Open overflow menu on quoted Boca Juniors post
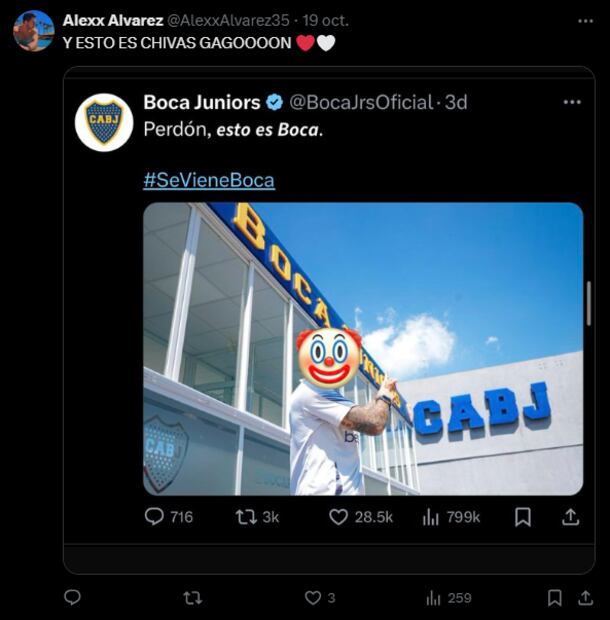This screenshot has height=620, width=610. [x=572, y=102]
